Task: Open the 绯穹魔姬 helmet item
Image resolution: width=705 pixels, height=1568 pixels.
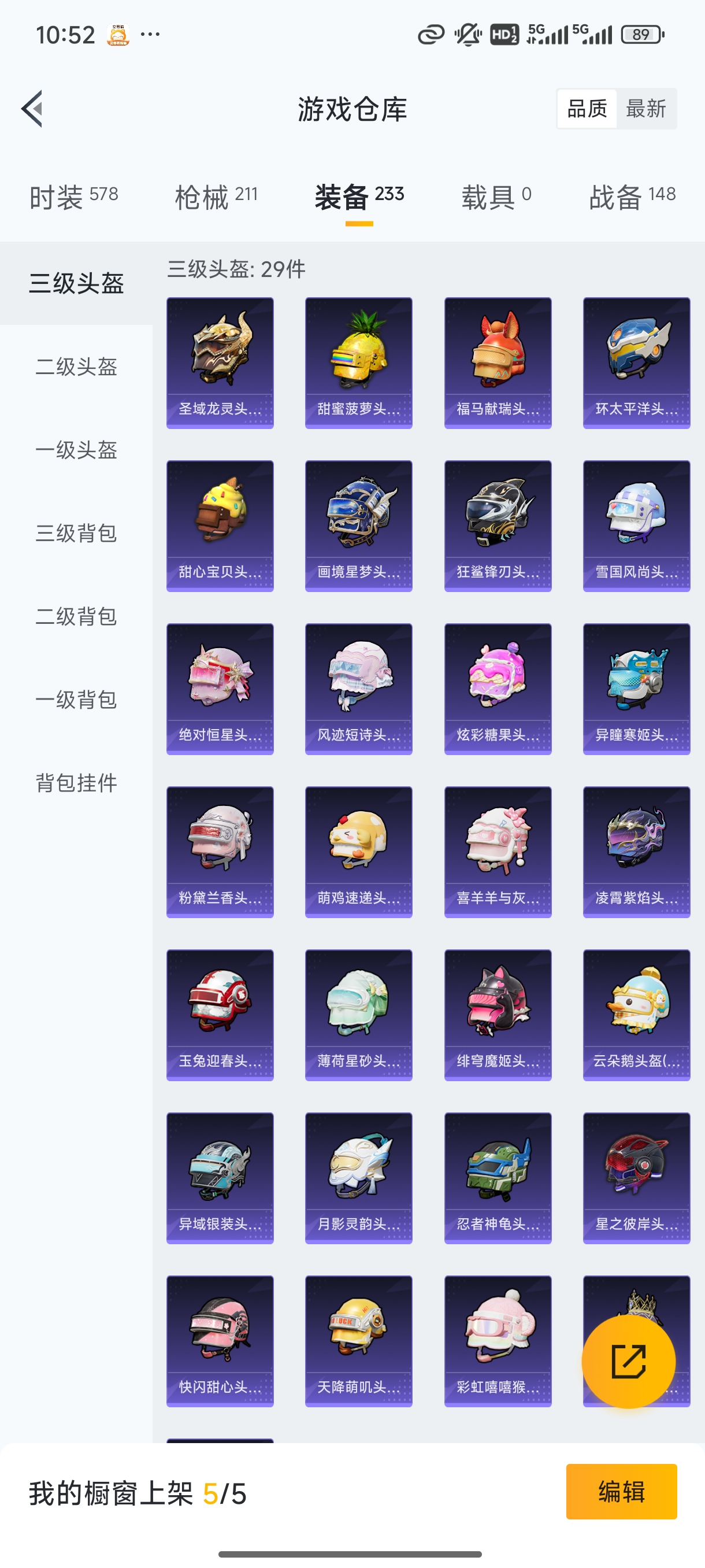Action: pos(498,1015)
